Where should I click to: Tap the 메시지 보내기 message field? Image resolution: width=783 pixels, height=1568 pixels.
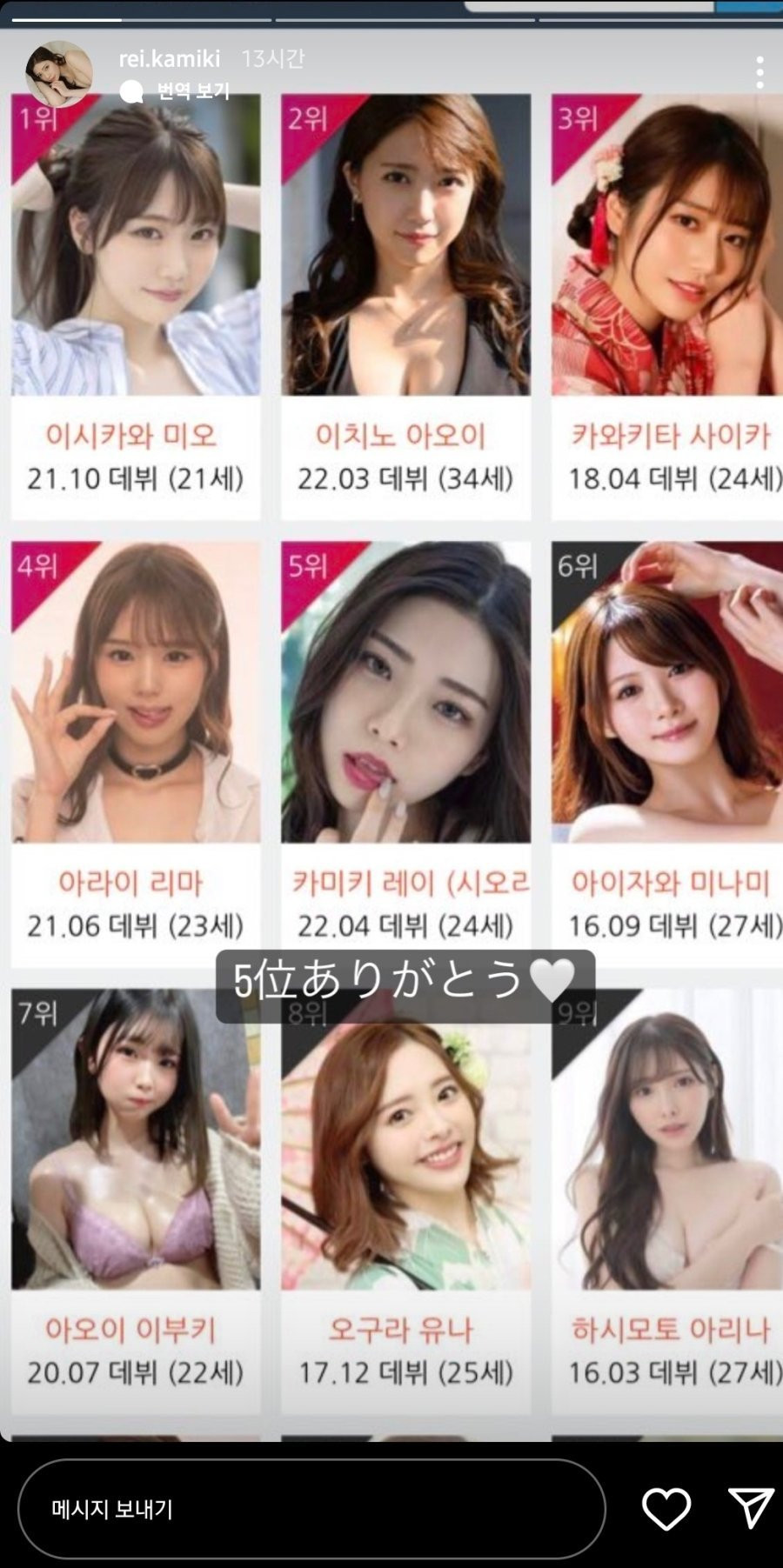tap(311, 1509)
